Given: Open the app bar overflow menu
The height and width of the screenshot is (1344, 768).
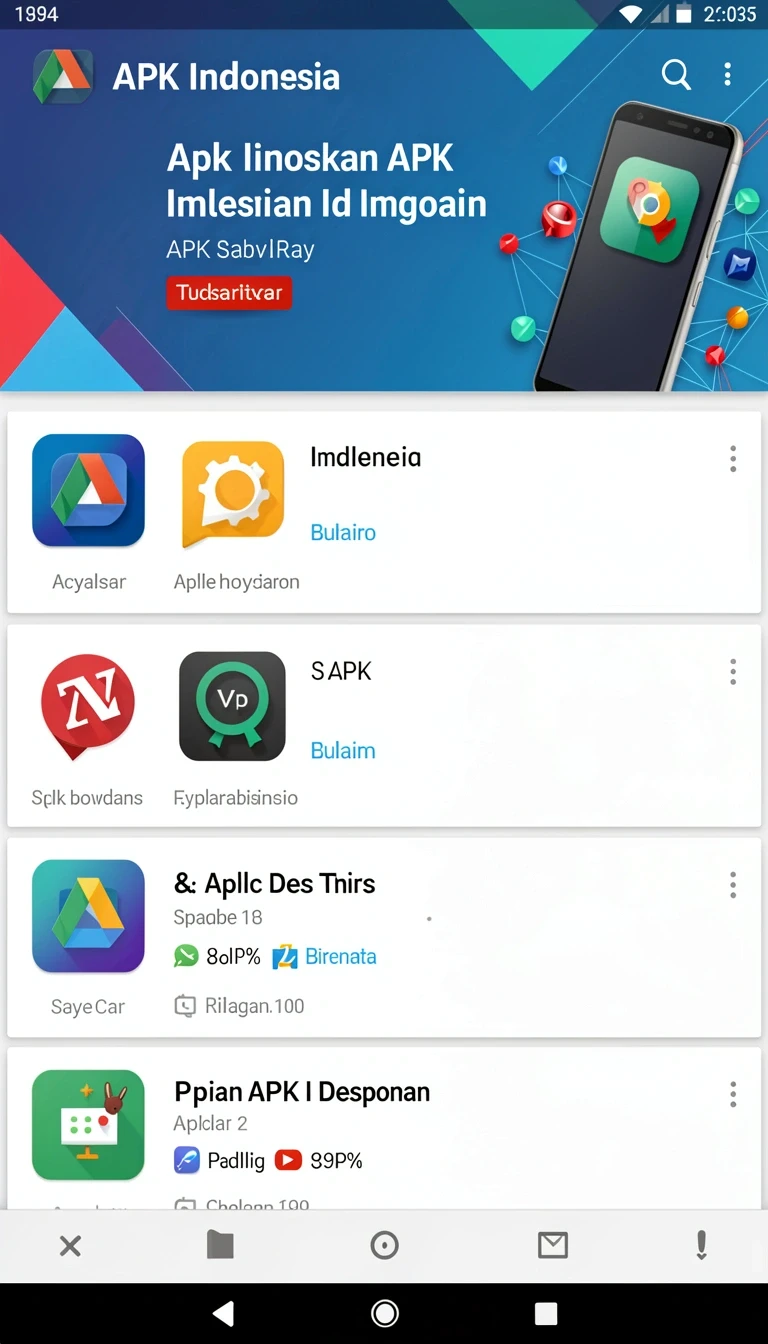Looking at the screenshot, I should pos(727,74).
